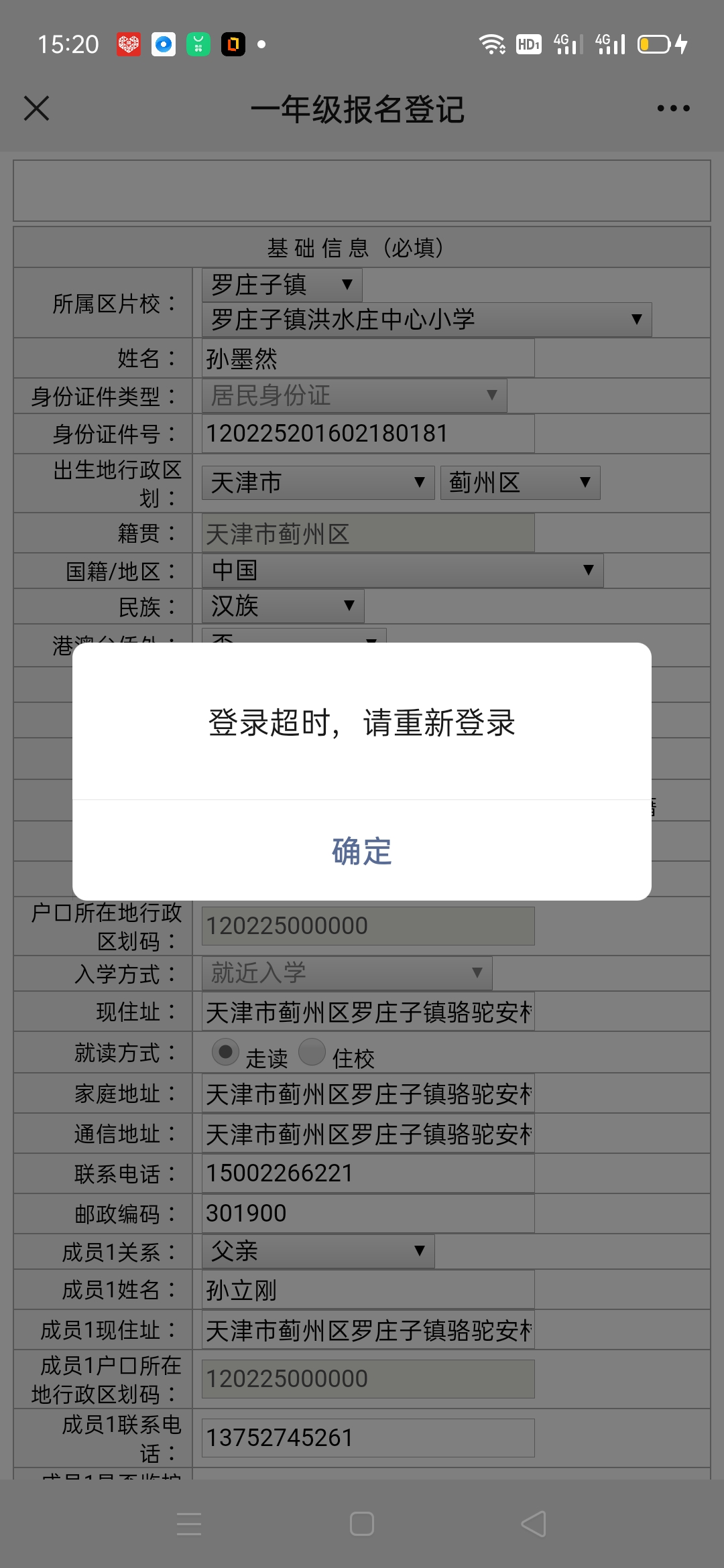This screenshot has width=724, height=1568.
Task: Edit the 现住址 address field
Action: 368,1012
